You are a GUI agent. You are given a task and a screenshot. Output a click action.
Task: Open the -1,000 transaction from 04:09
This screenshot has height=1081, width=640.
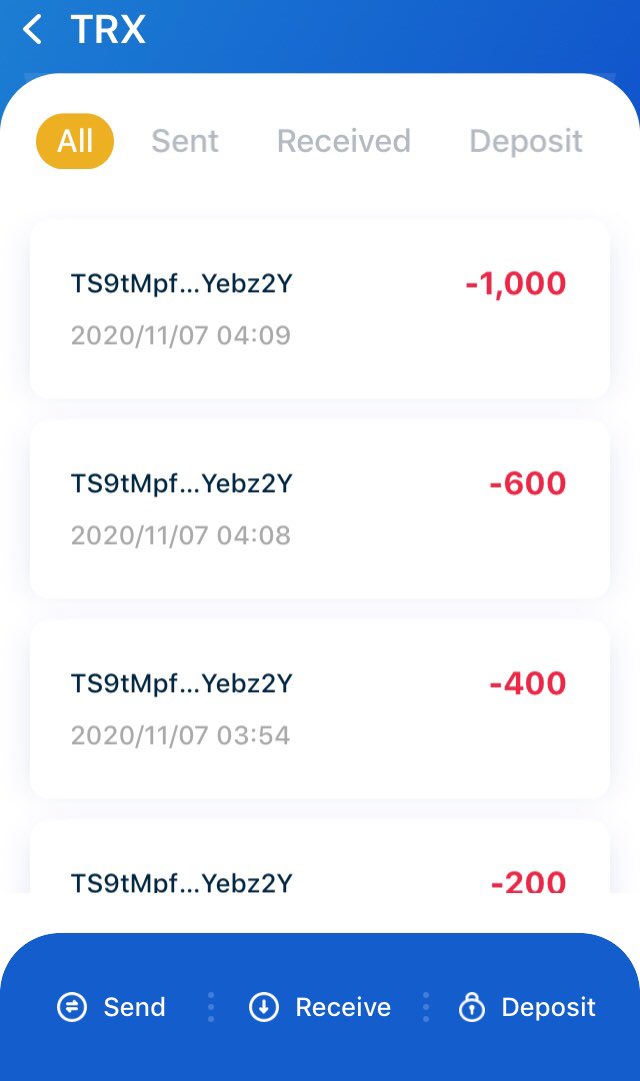[320, 309]
